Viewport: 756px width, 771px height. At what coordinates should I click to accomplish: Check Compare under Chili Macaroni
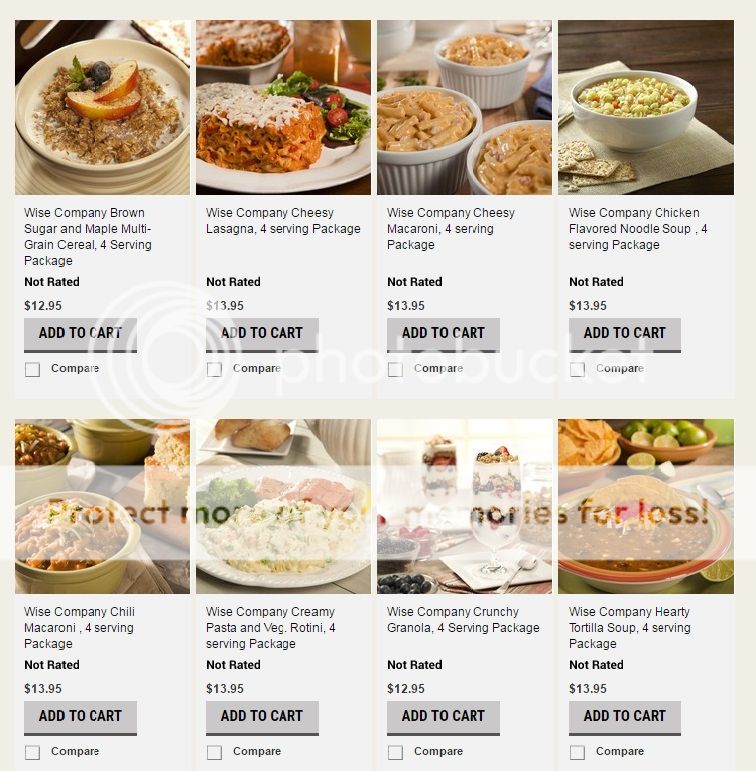pyautogui.click(x=33, y=753)
